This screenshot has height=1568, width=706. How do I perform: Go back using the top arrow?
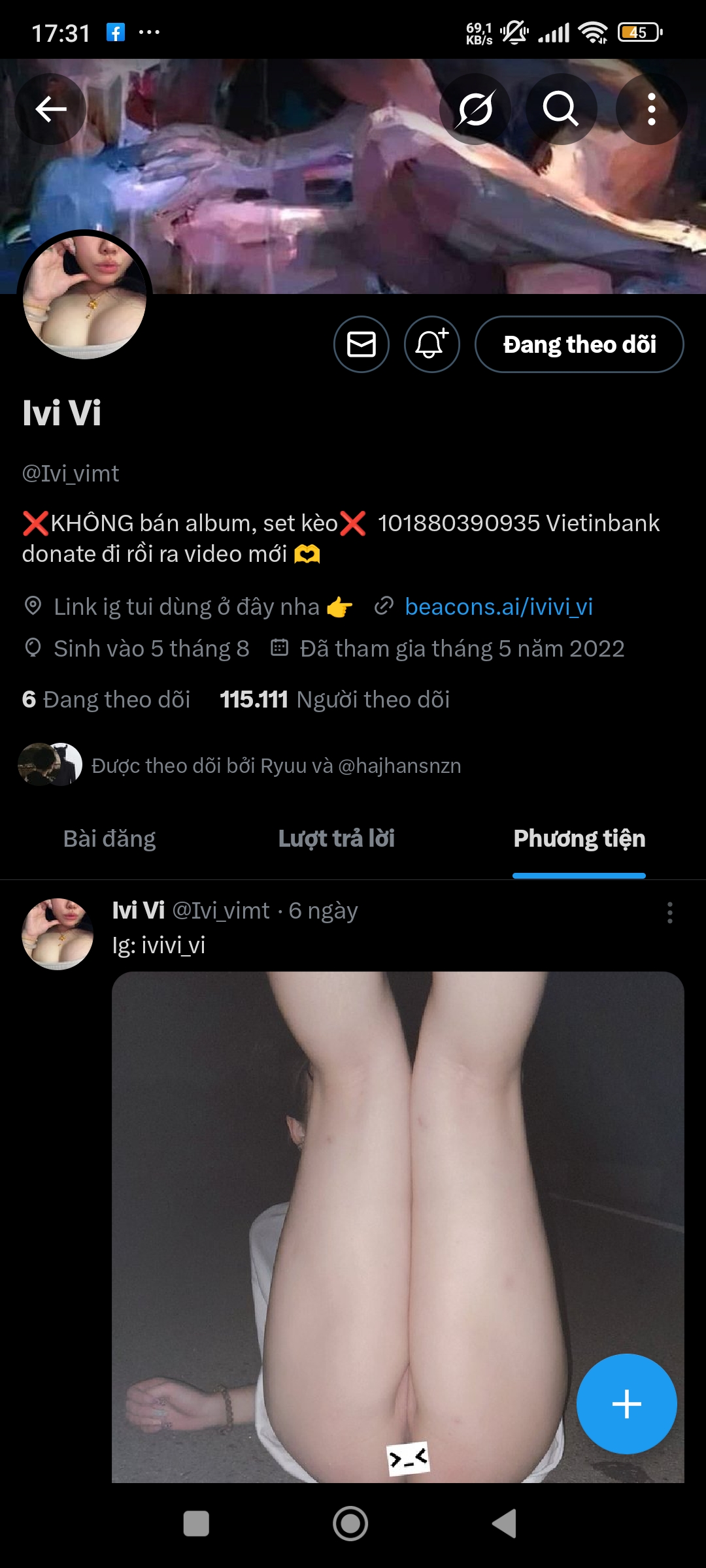click(x=51, y=109)
